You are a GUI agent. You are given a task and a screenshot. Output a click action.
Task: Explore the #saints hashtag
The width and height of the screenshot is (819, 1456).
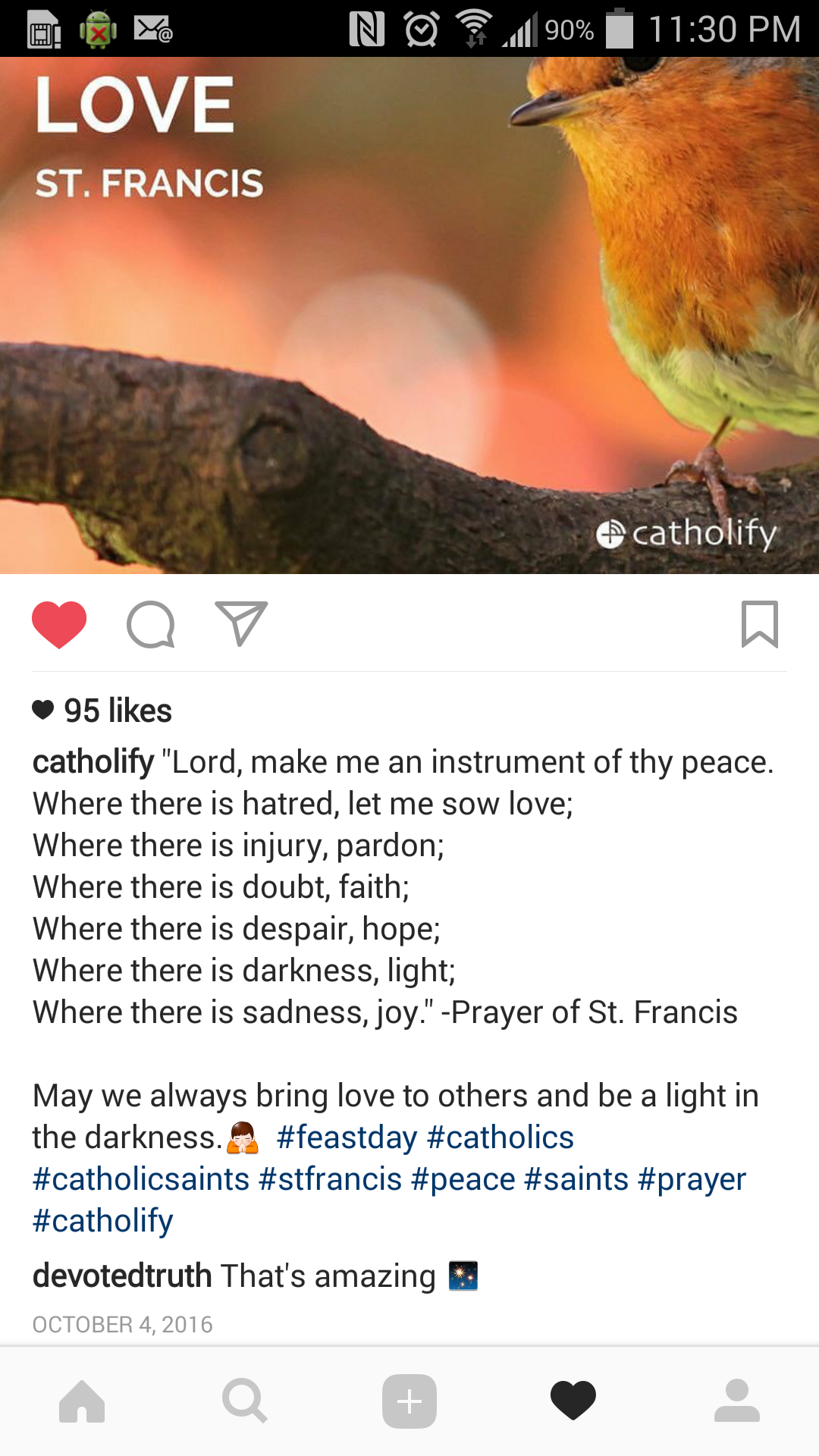coord(576,1179)
